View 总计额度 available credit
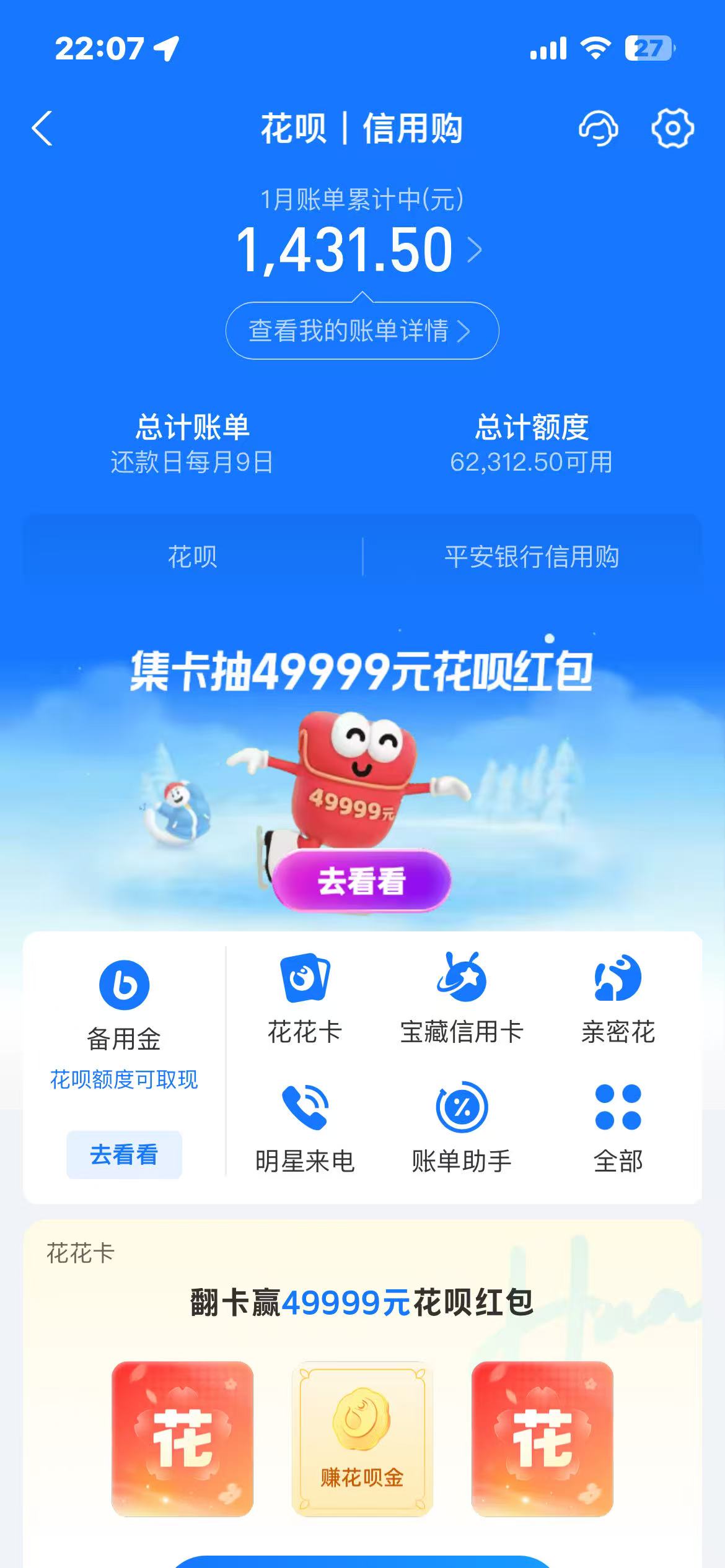Viewport: 725px width, 1568px height. 531,443
